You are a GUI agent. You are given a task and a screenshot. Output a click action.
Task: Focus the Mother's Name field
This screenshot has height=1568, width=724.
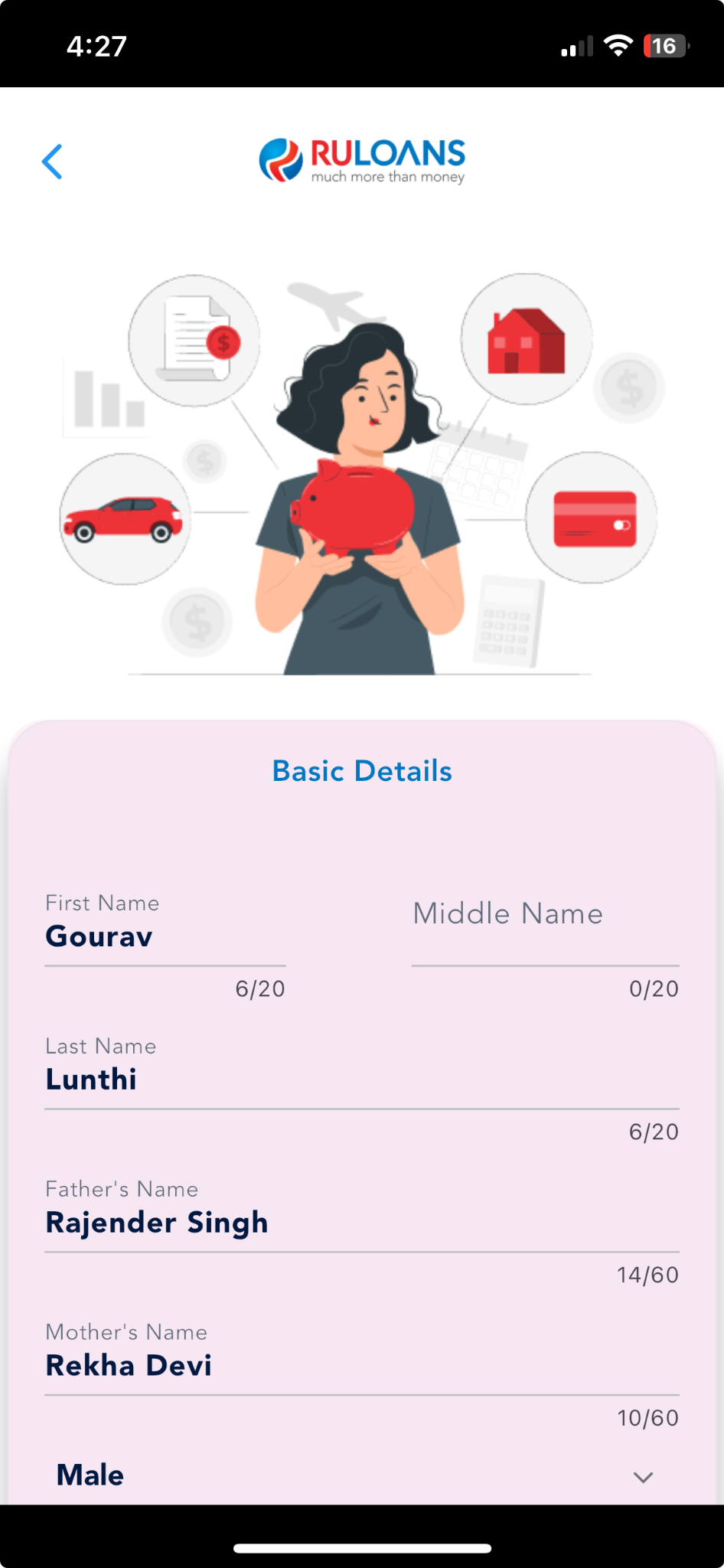[x=361, y=1366]
